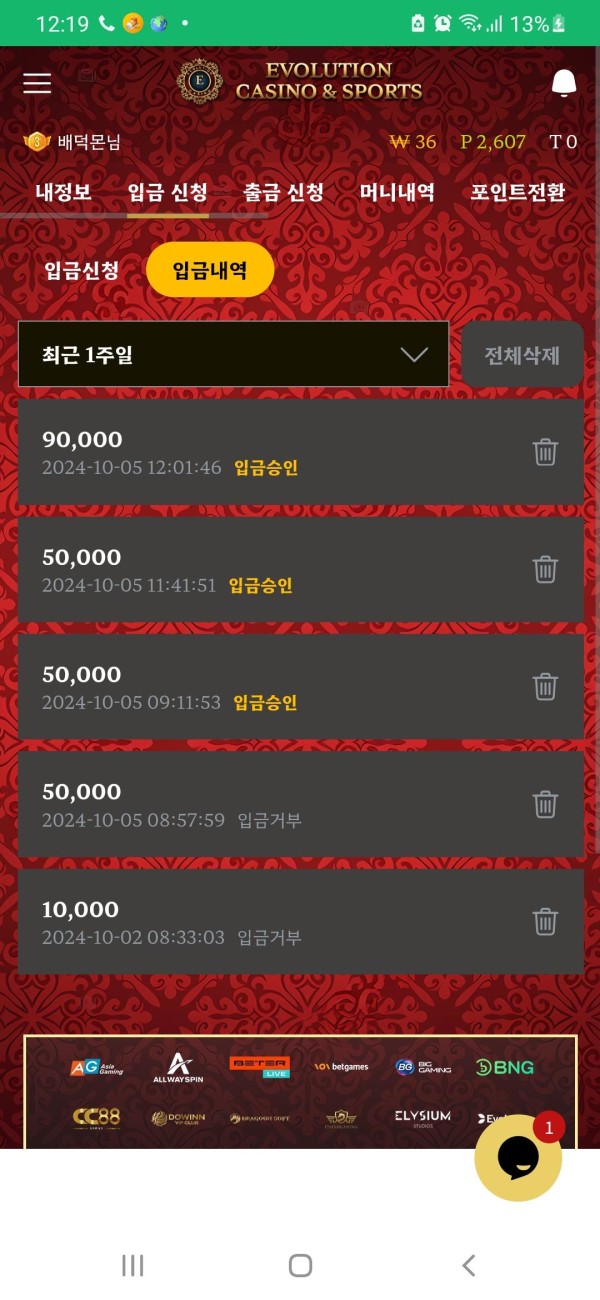Delete the 10,000 deposit record
The width and height of the screenshot is (600, 1300).
tap(545, 921)
